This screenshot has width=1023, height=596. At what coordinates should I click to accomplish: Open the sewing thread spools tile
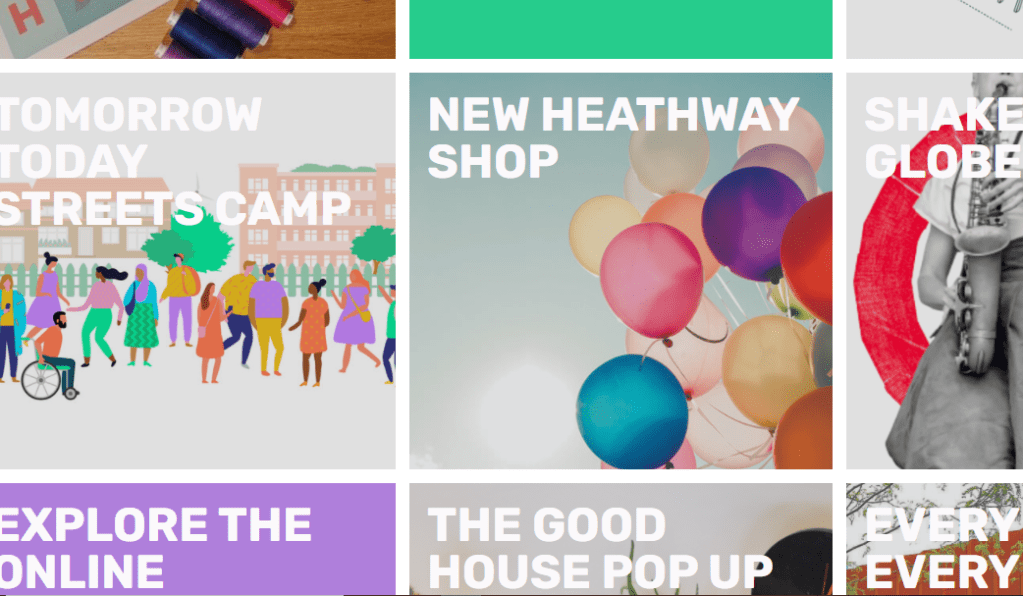(197, 28)
